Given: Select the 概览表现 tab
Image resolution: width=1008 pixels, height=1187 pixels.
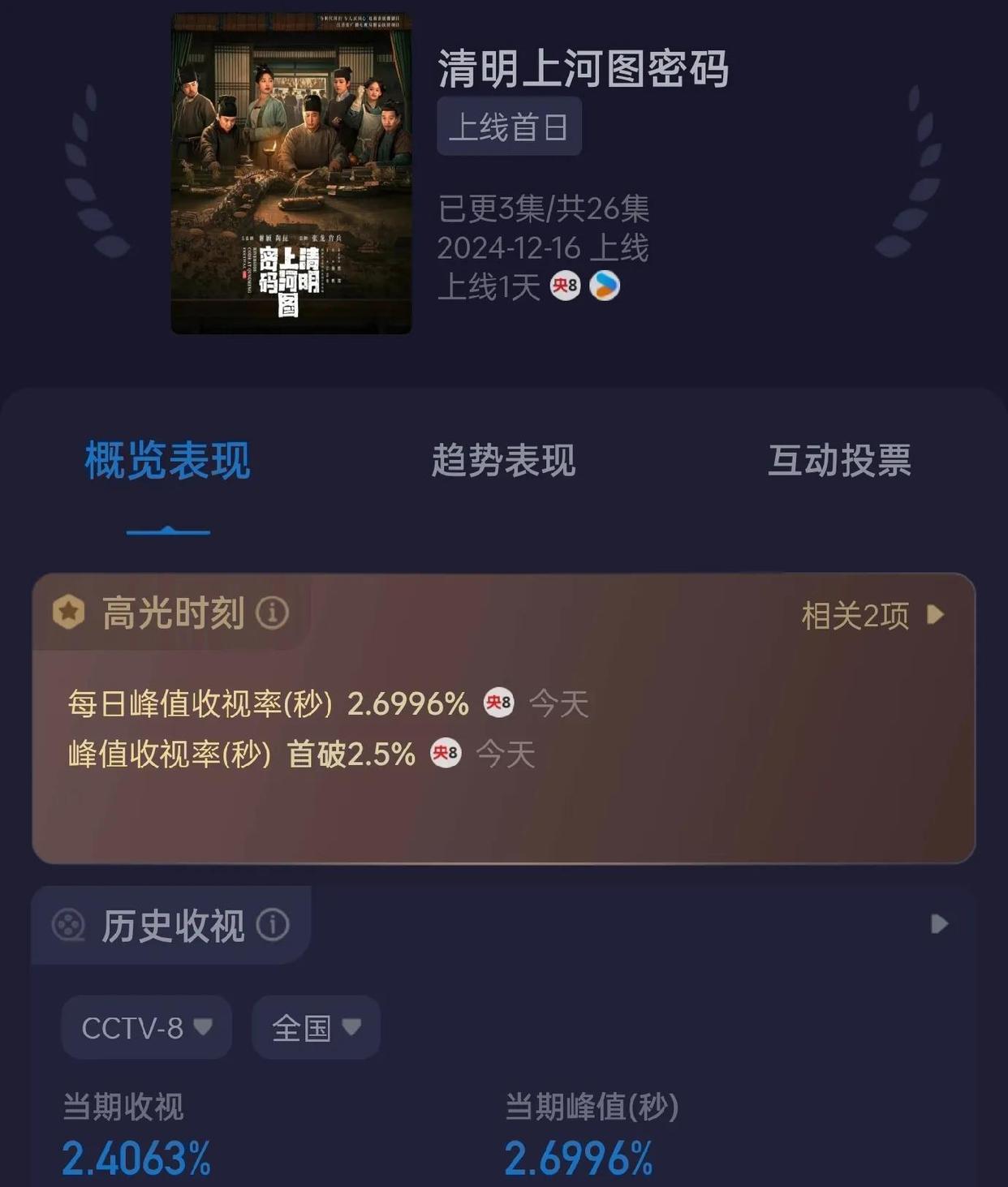Looking at the screenshot, I should click(x=168, y=461).
